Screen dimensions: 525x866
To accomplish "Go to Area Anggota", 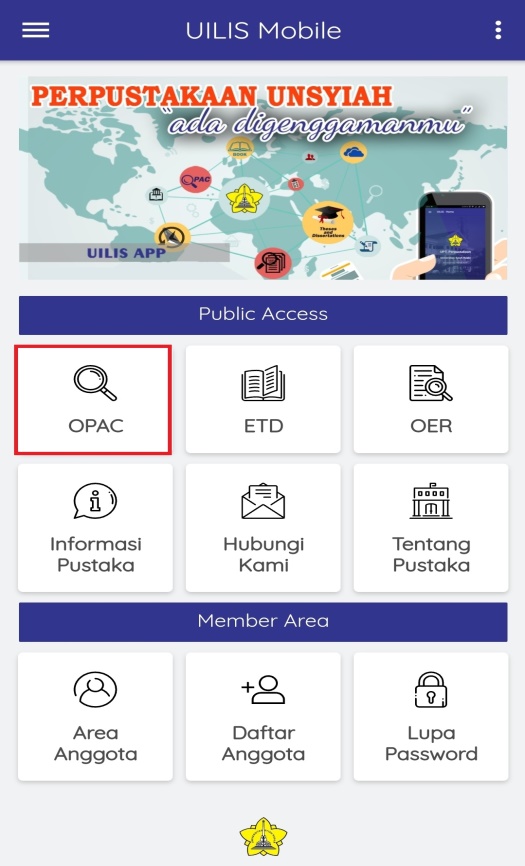I will (x=96, y=717).
